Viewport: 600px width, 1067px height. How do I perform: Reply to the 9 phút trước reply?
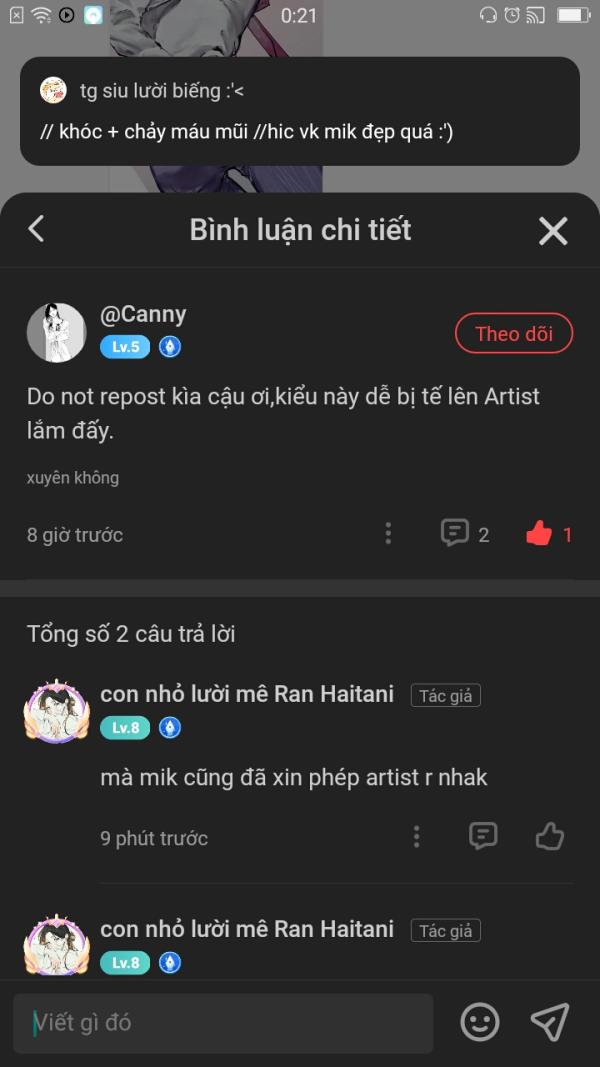[x=483, y=836]
